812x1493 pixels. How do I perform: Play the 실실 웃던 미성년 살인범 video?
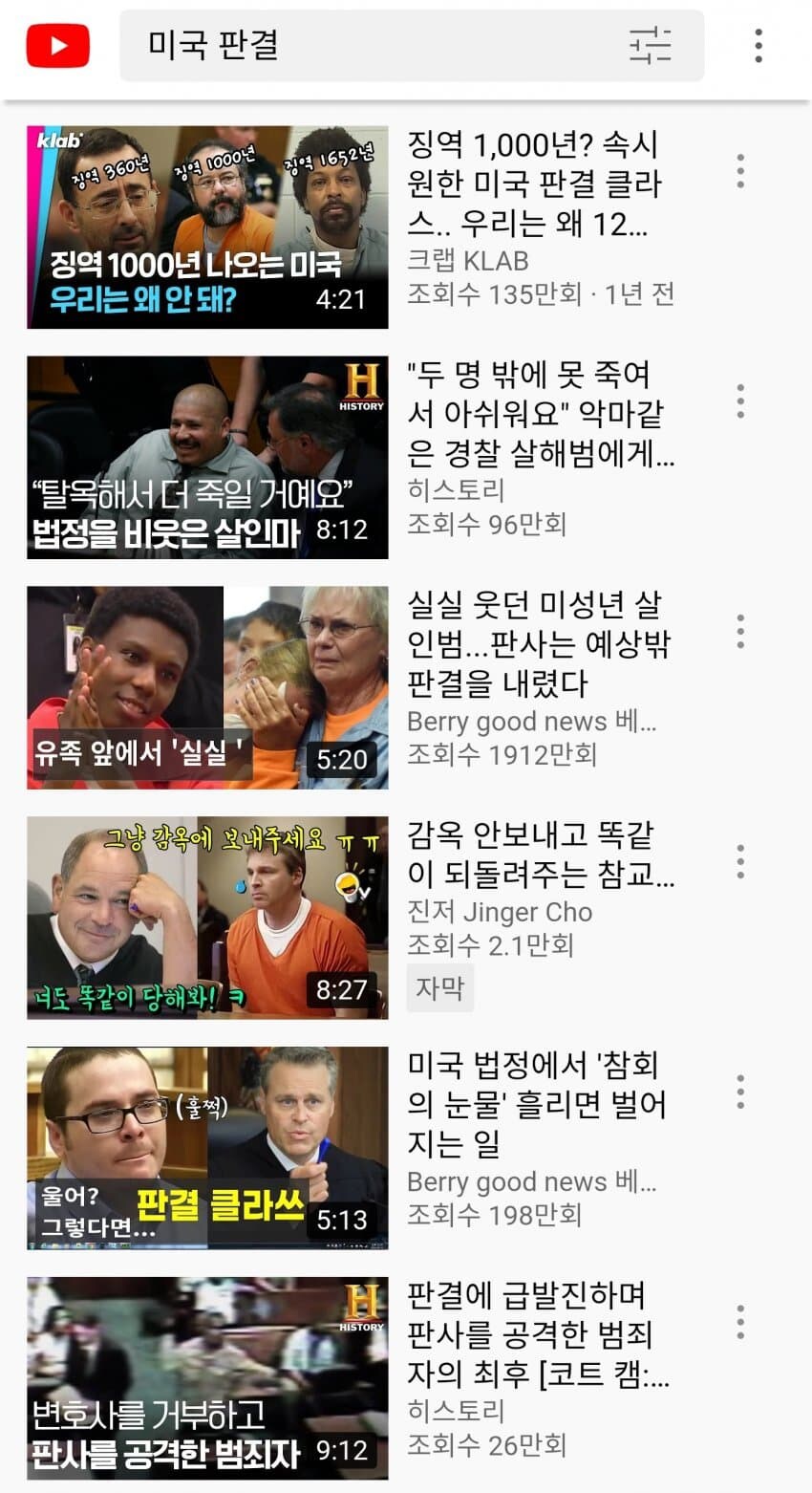tap(207, 688)
